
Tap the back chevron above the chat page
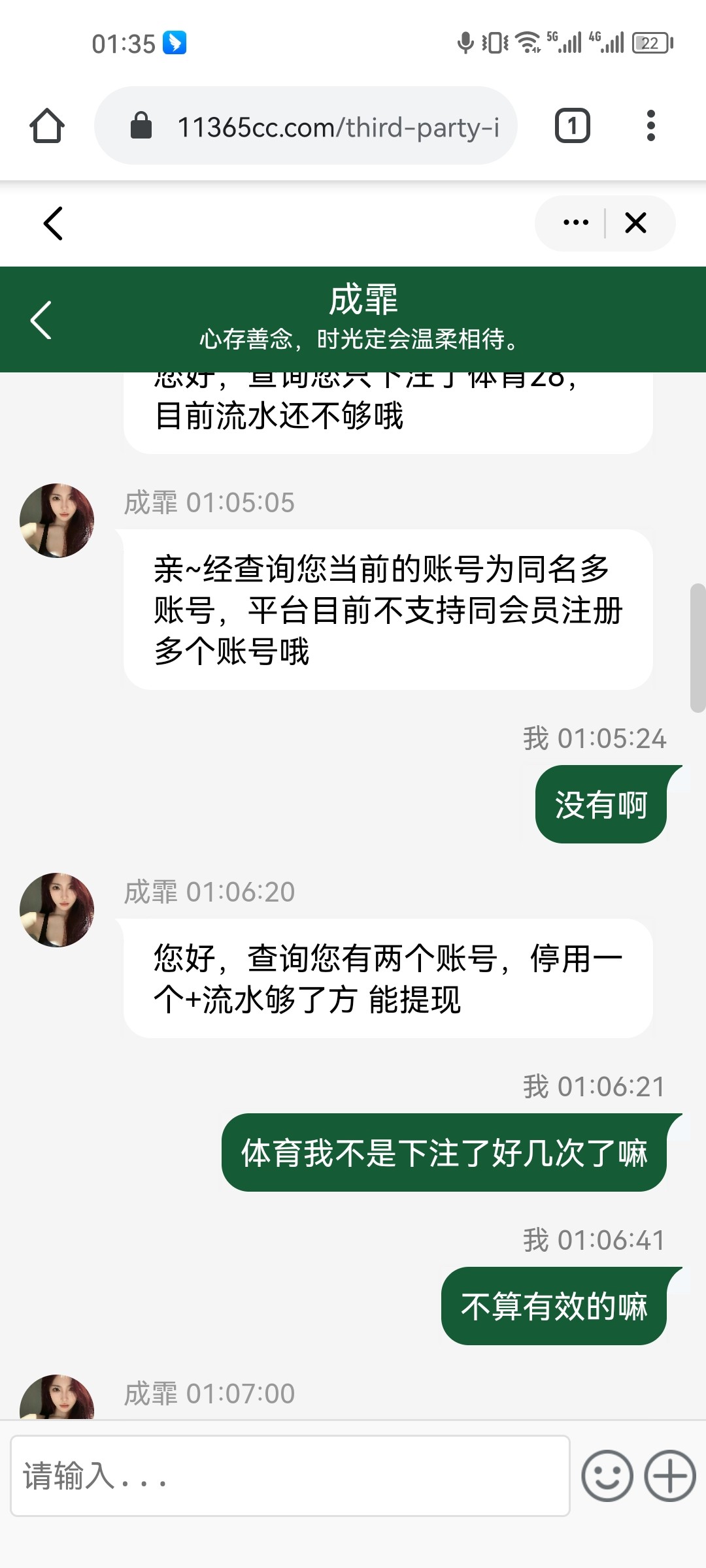pos(52,224)
